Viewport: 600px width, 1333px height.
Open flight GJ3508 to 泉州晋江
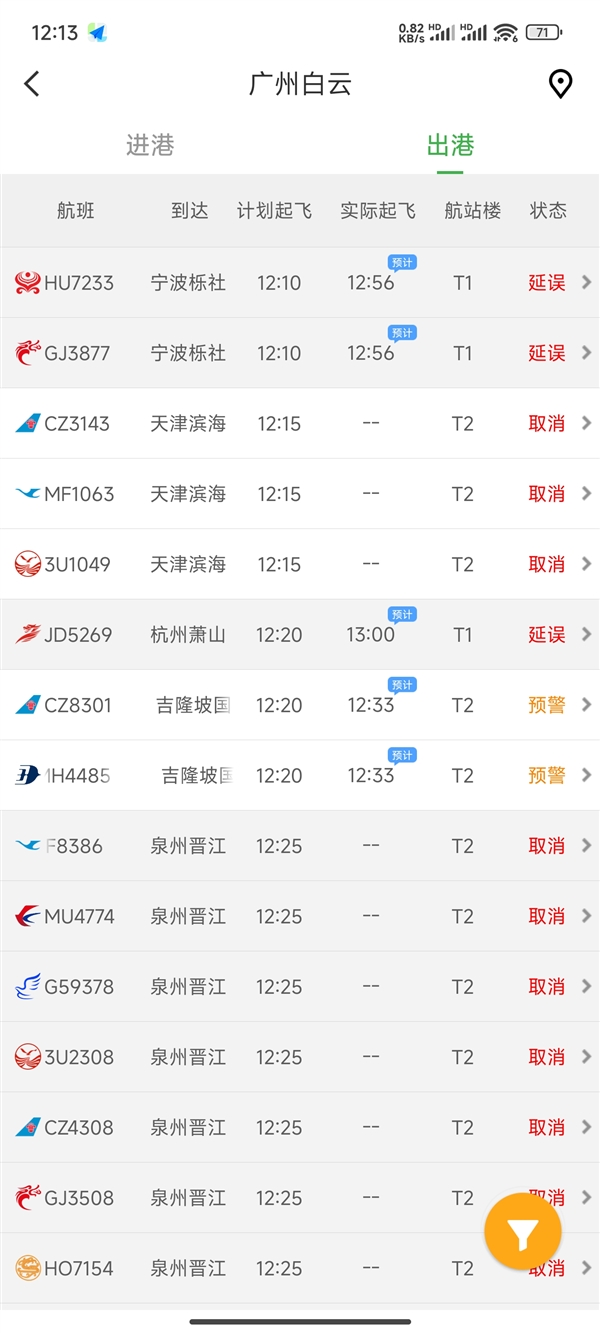pyautogui.click(x=300, y=1198)
